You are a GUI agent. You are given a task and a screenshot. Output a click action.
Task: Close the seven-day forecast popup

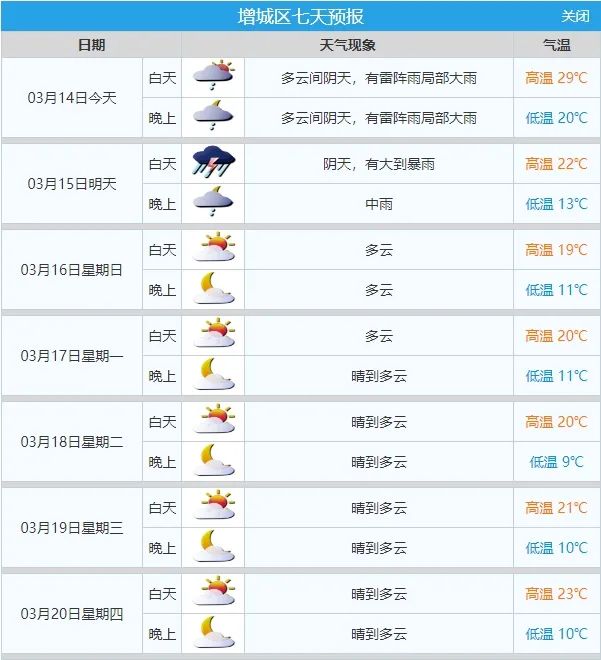pyautogui.click(x=575, y=16)
